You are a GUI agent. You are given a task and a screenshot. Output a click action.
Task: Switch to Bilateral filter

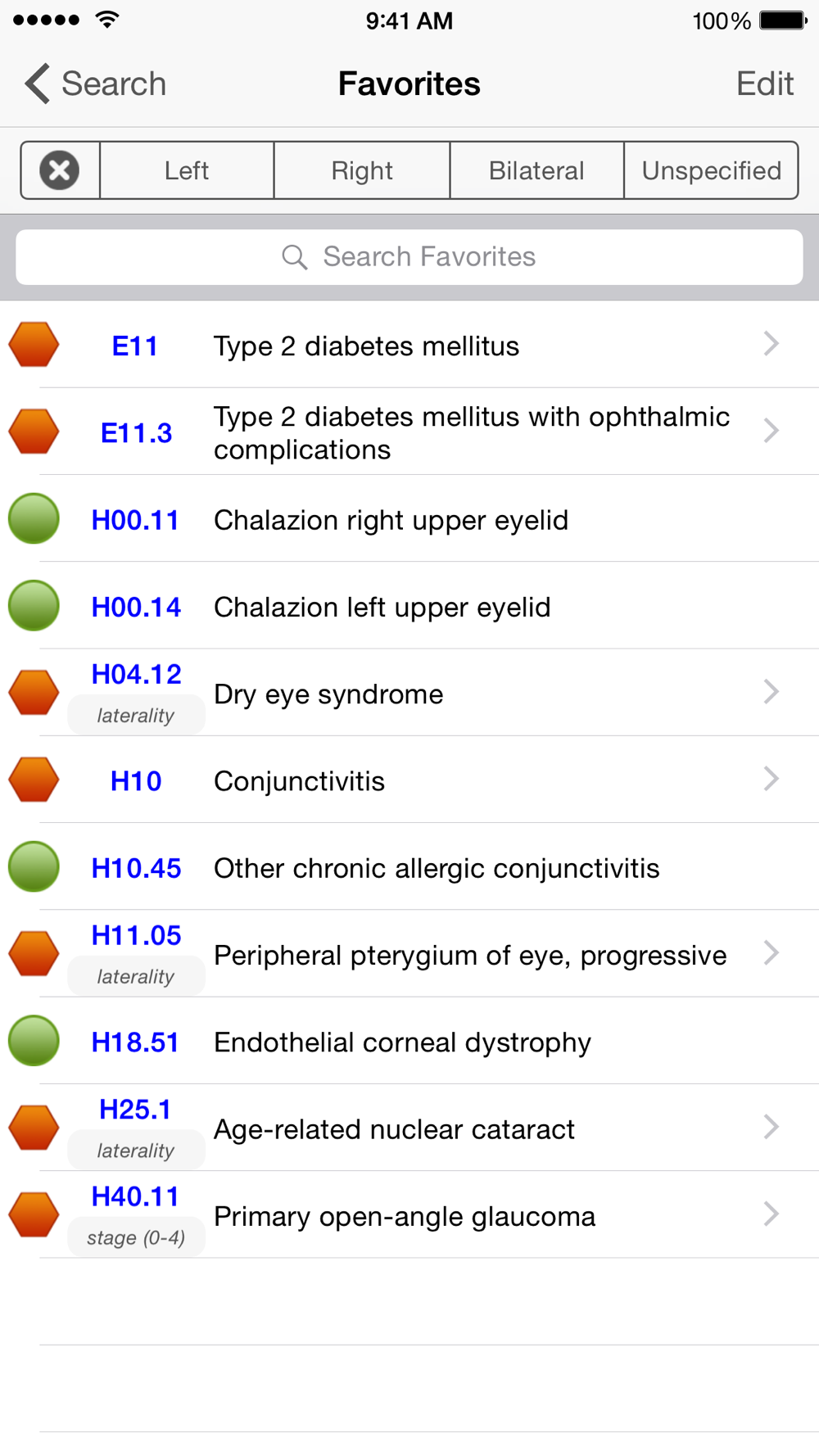click(536, 170)
